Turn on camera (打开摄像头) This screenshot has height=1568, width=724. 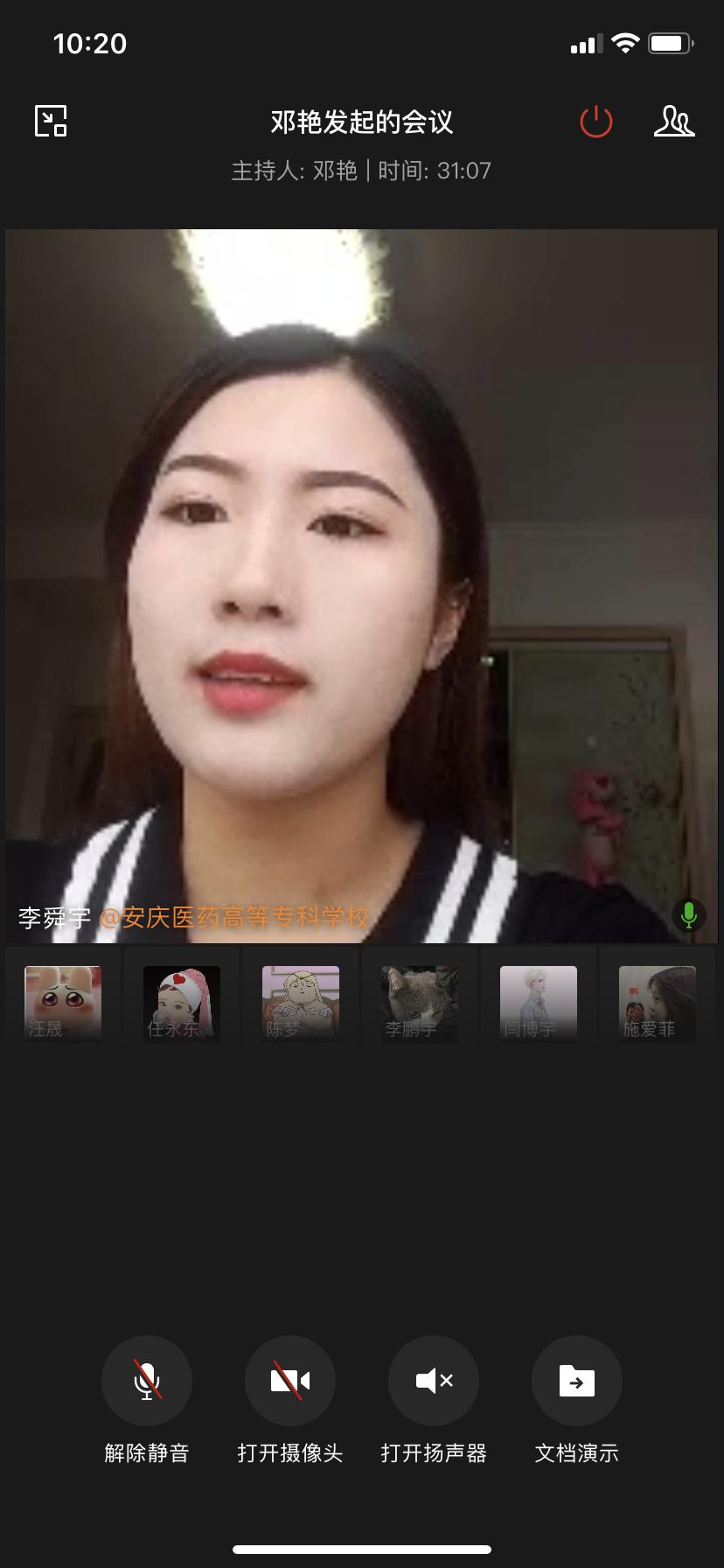[x=290, y=1381]
